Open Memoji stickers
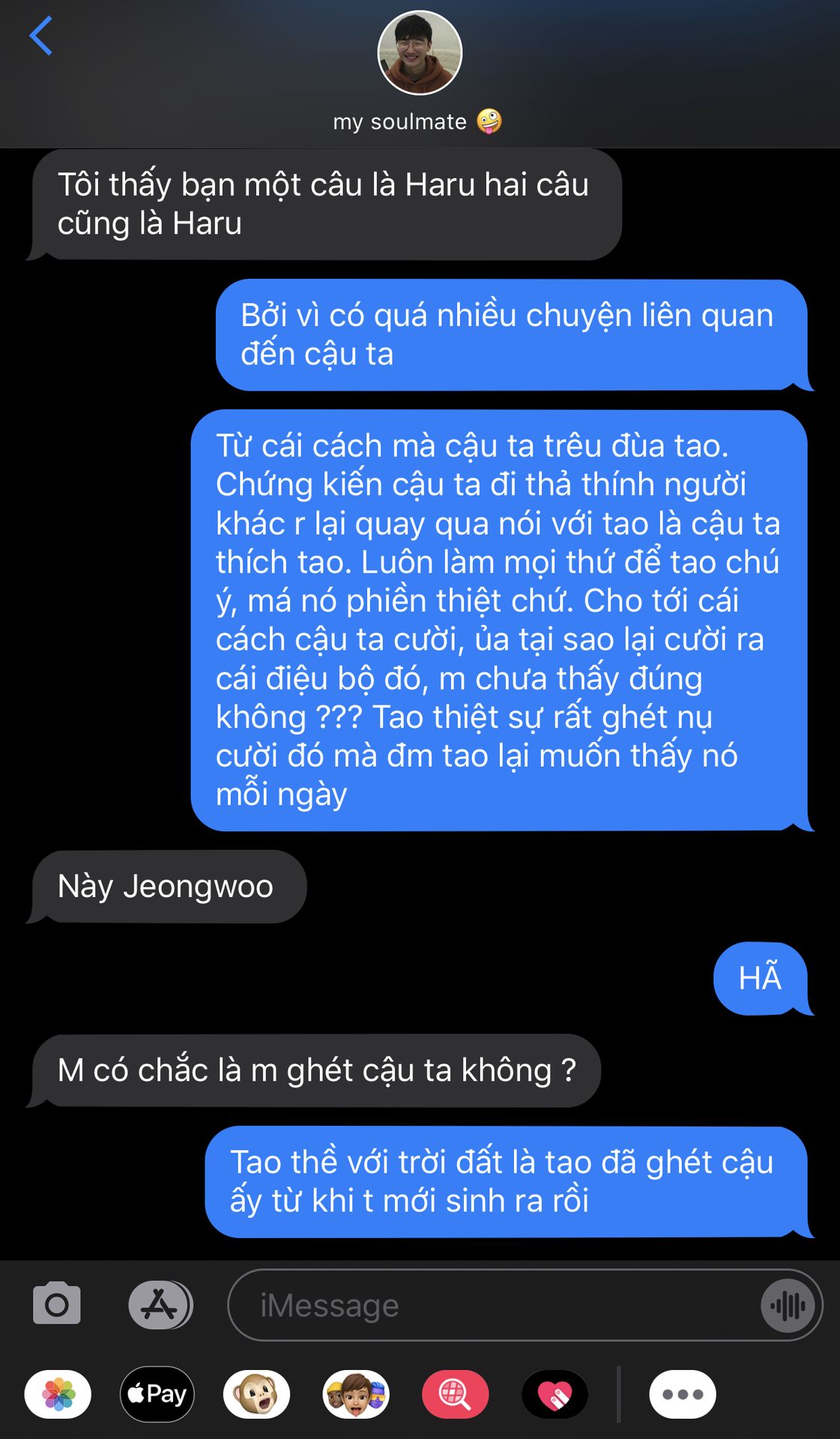 [356, 1394]
